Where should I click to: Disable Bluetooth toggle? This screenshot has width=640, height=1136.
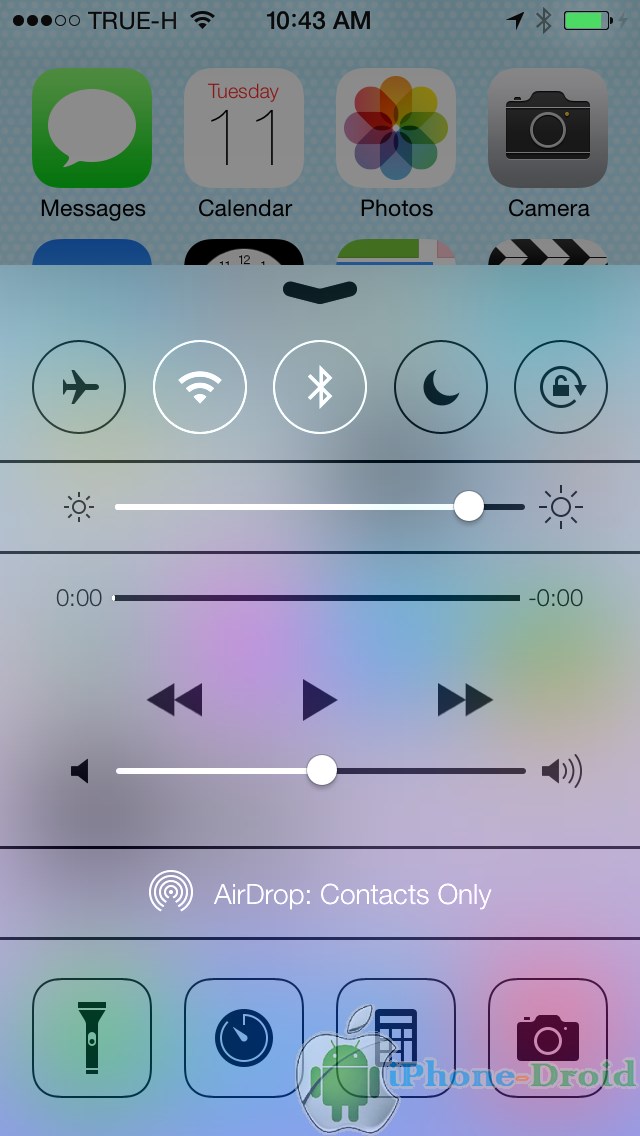click(320, 387)
